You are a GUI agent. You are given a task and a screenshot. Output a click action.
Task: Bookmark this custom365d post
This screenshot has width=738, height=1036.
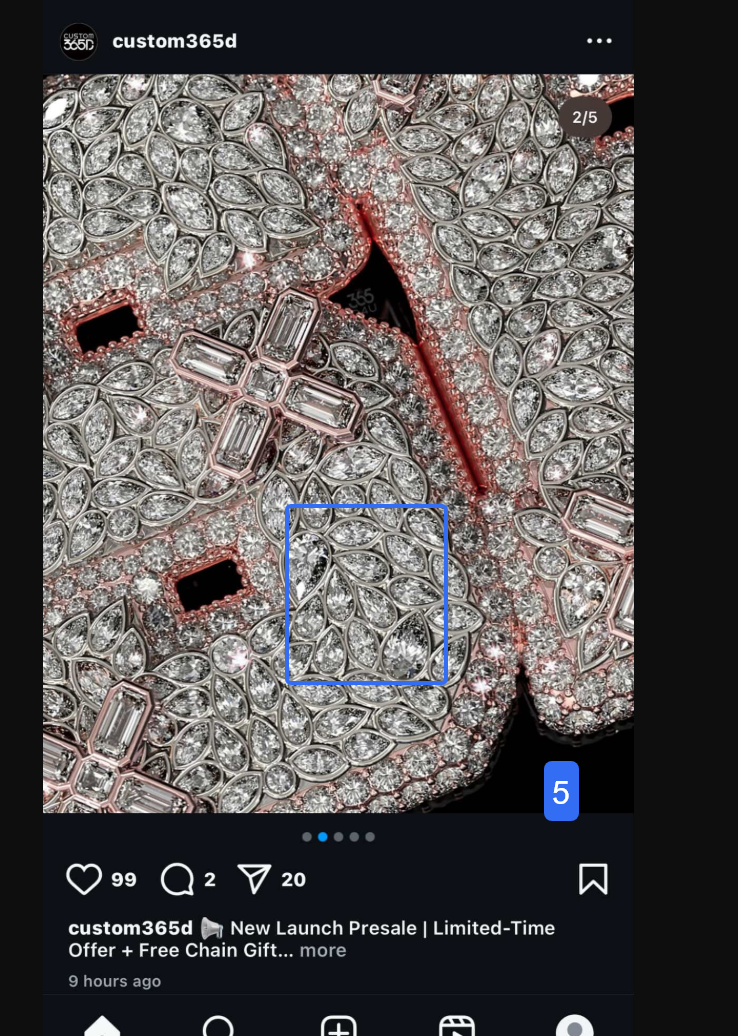coord(593,879)
